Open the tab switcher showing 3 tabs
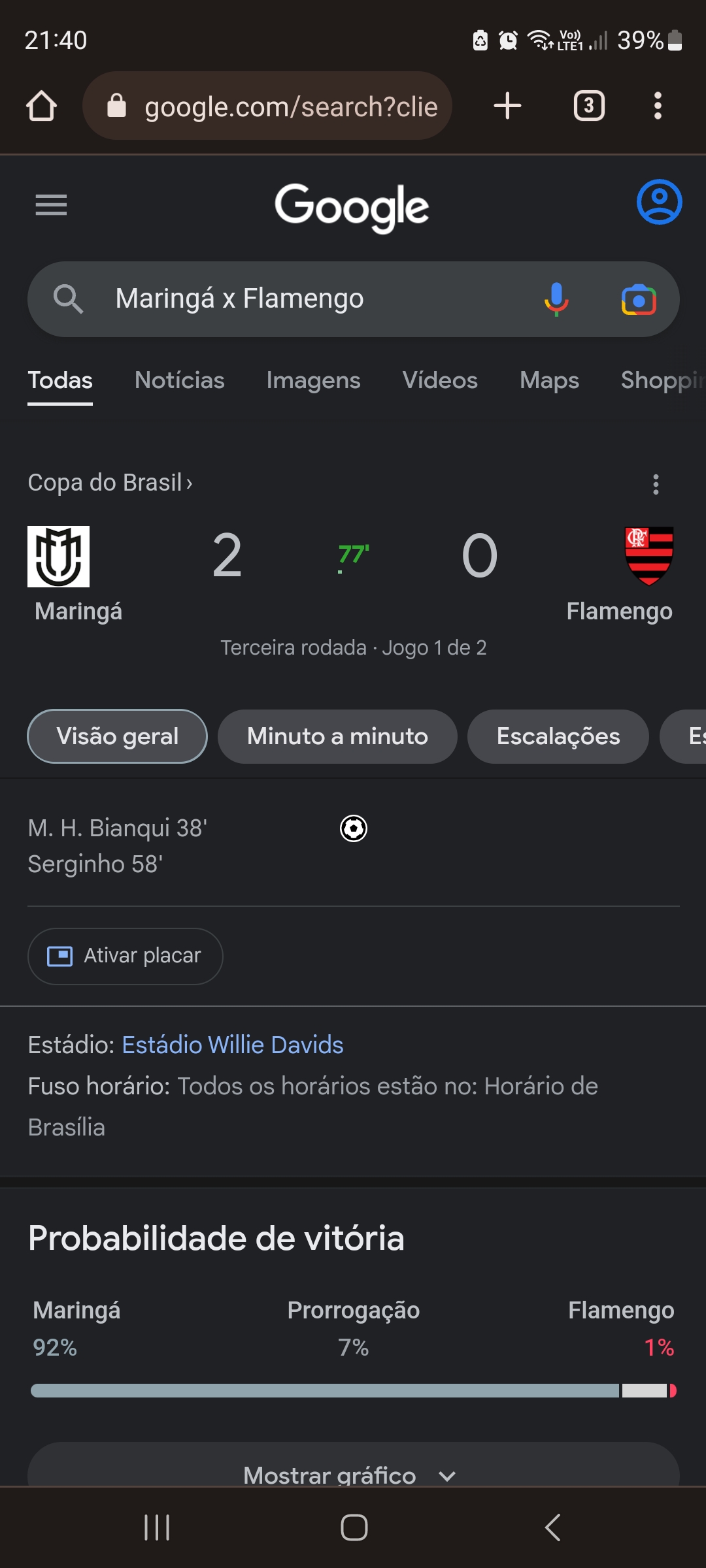The image size is (706, 1568). 589,106
